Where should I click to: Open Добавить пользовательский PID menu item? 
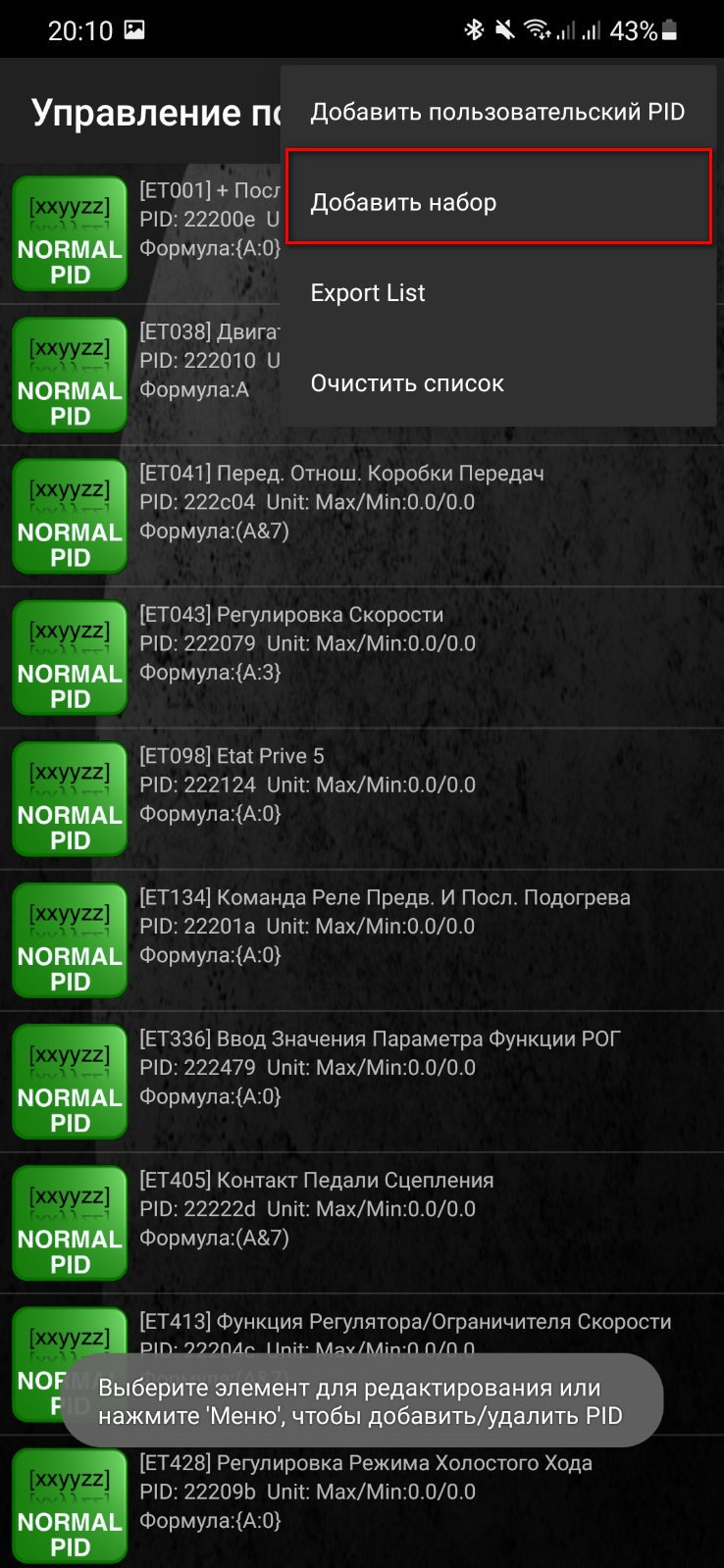(499, 112)
